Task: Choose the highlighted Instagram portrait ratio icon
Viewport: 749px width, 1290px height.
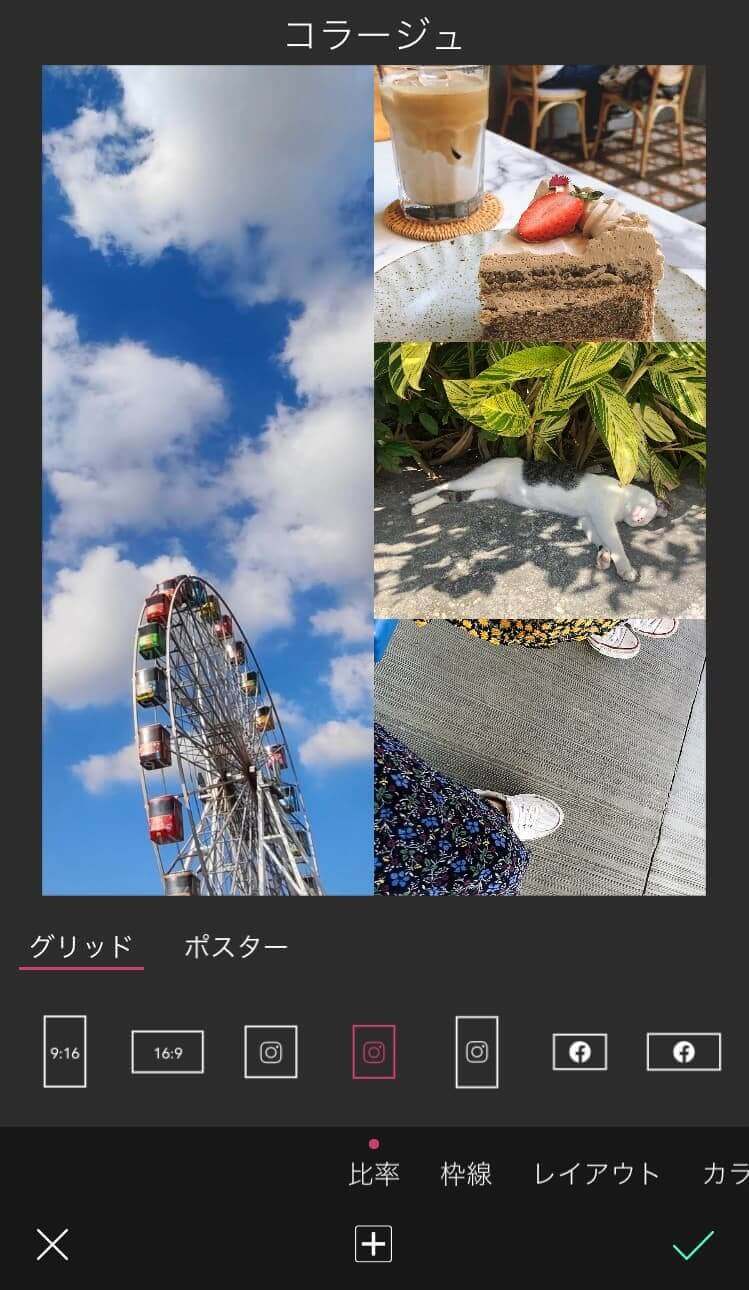Action: [x=374, y=1051]
